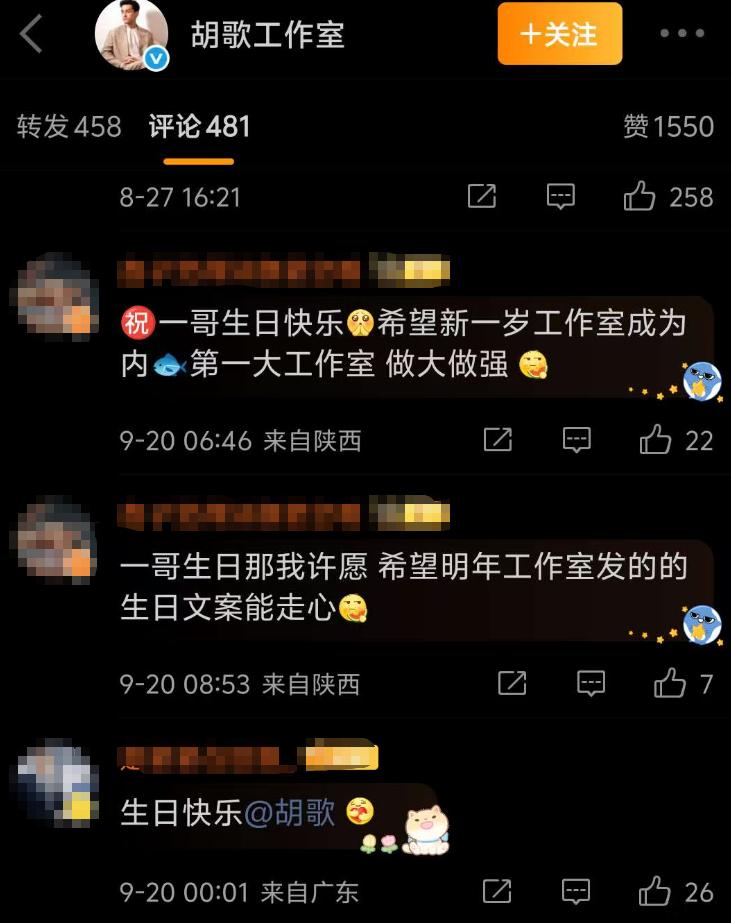
Task: Repost the 生日快乐@胡歌 comment
Action: click(498, 891)
